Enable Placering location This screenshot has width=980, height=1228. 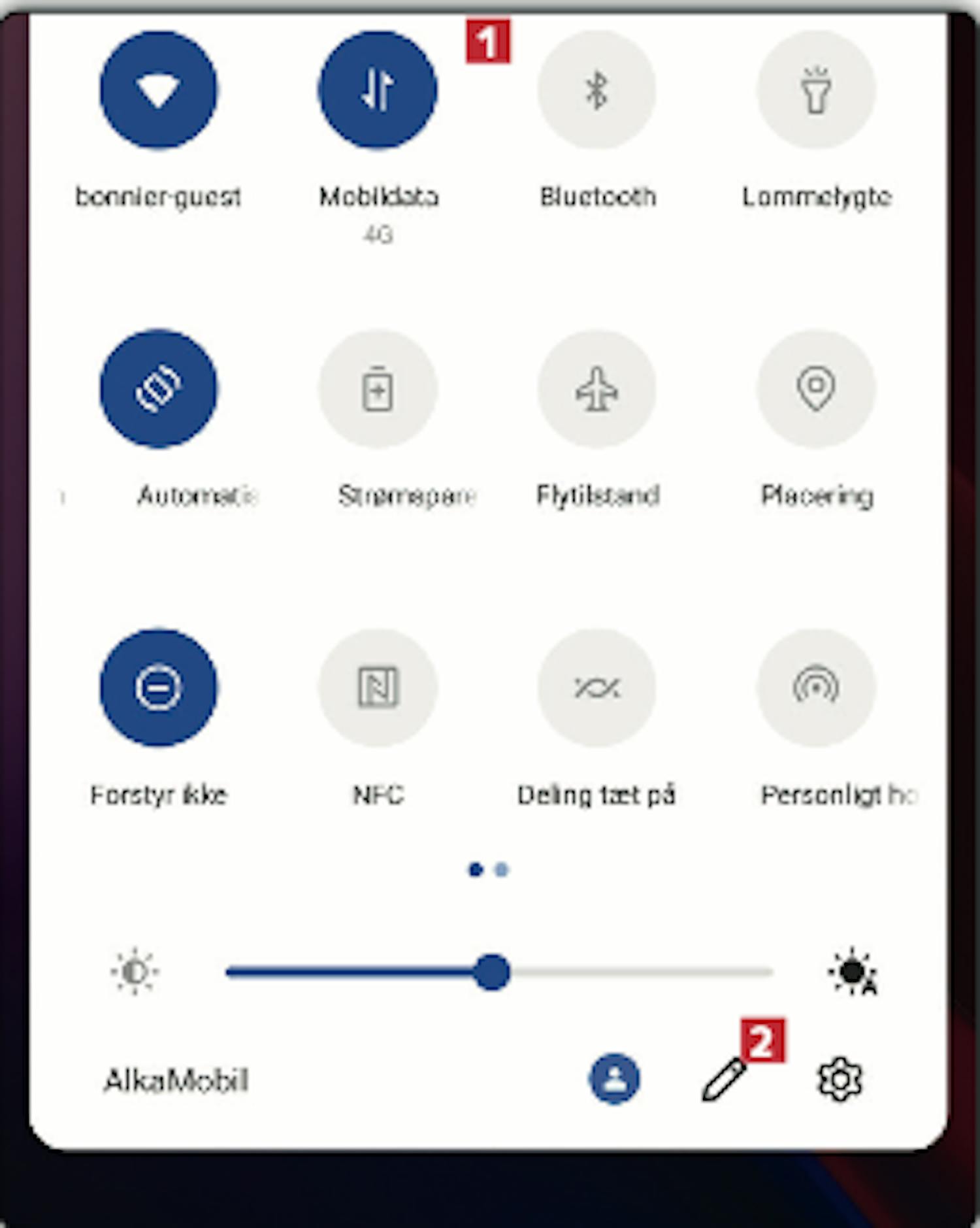[x=815, y=389]
